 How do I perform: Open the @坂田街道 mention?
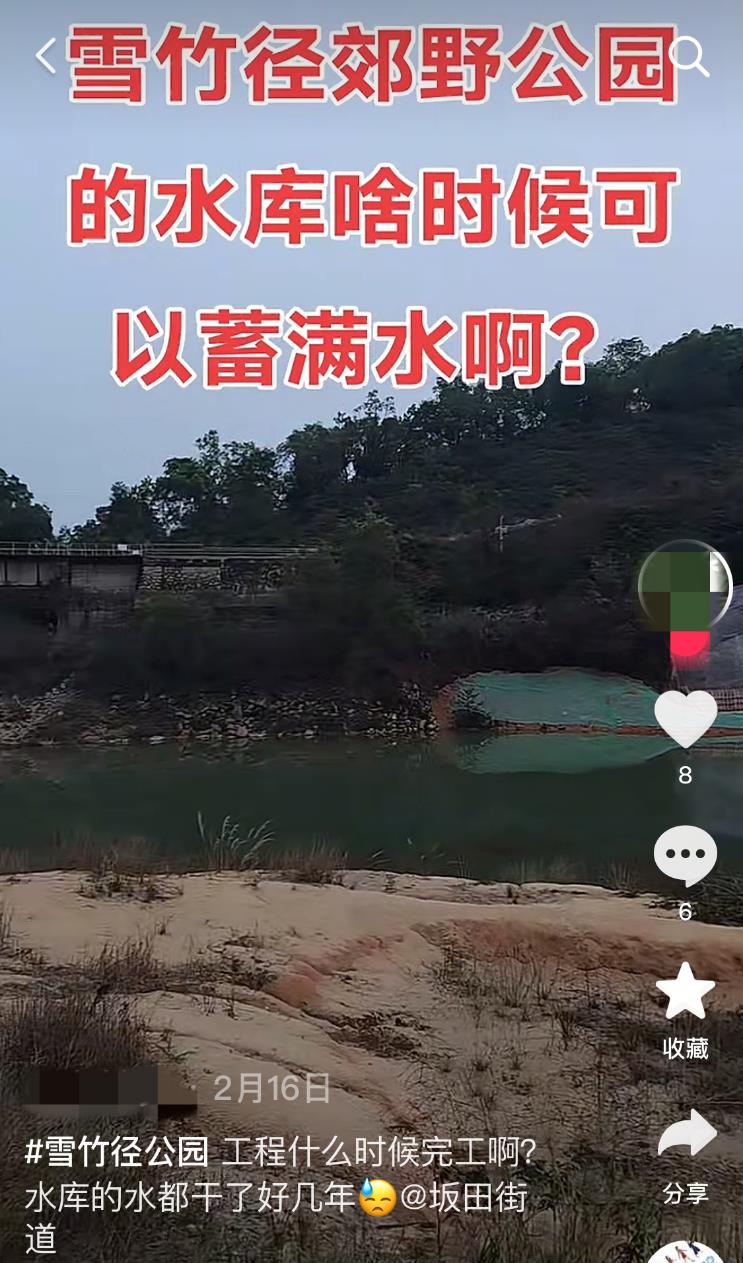464,1197
